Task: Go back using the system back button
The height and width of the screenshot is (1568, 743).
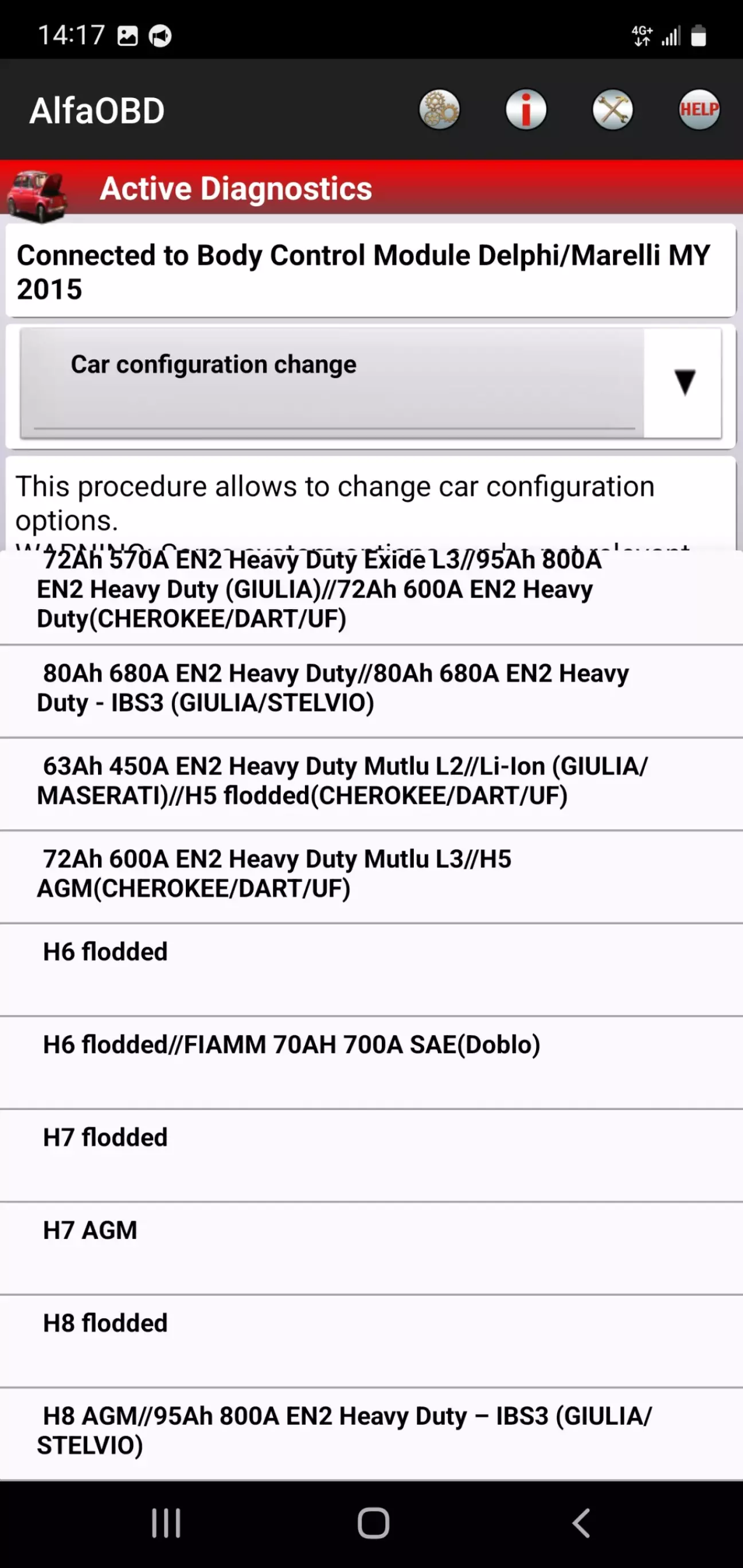Action: click(x=581, y=1523)
